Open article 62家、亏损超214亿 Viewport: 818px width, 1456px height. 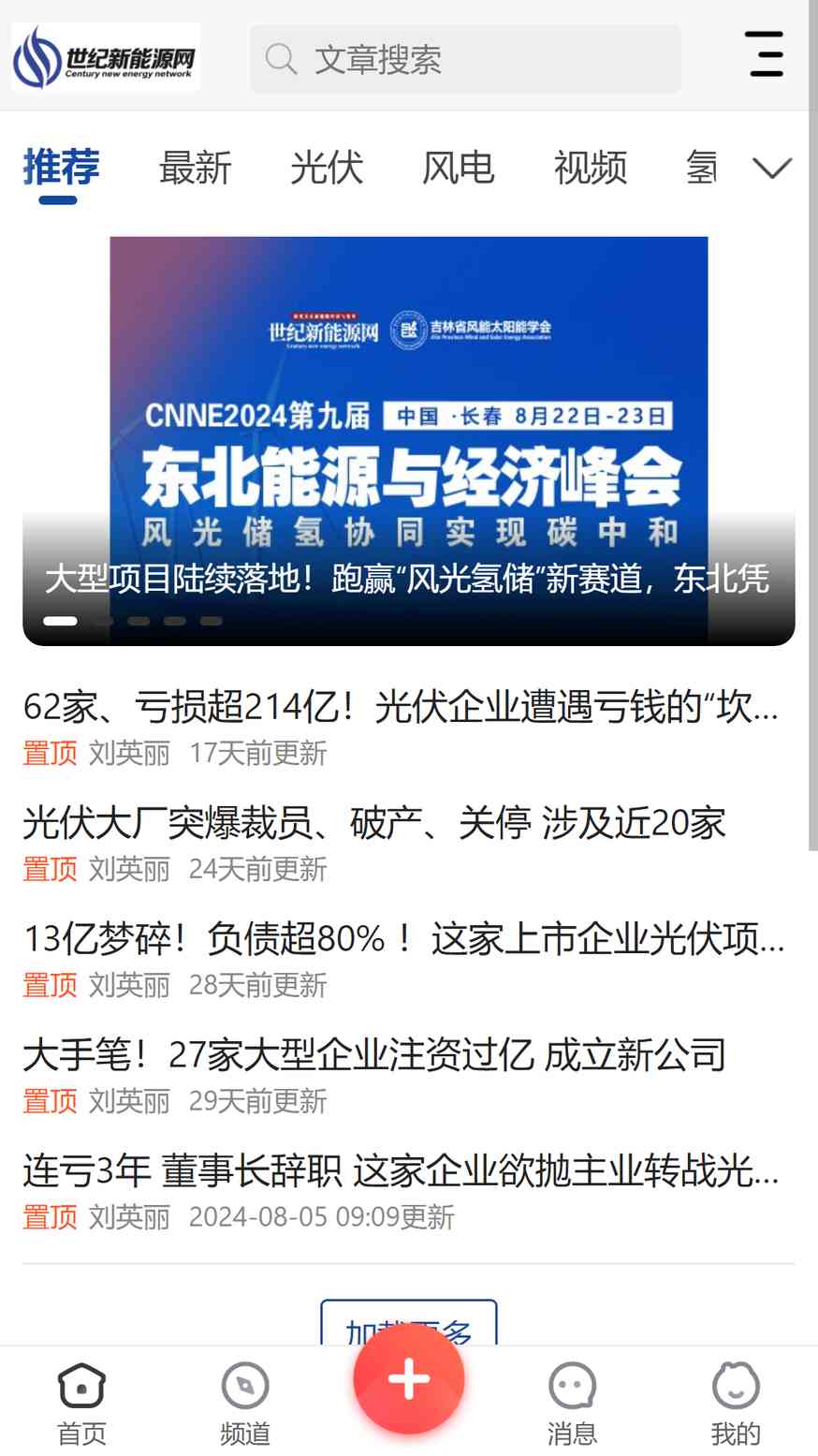[401, 707]
